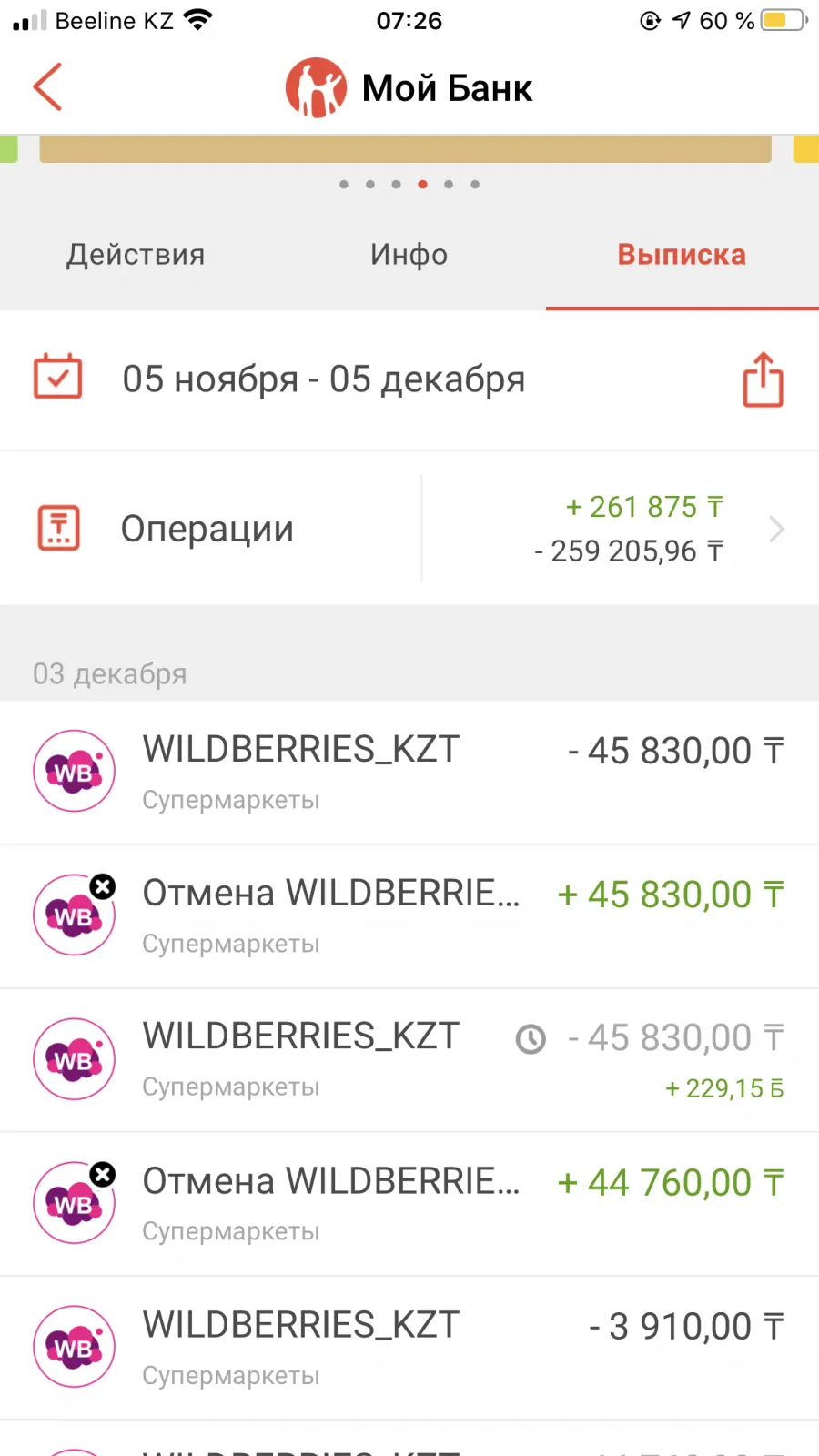The height and width of the screenshot is (1456, 819).
Task: Select the Выписка tab
Action: click(x=682, y=255)
